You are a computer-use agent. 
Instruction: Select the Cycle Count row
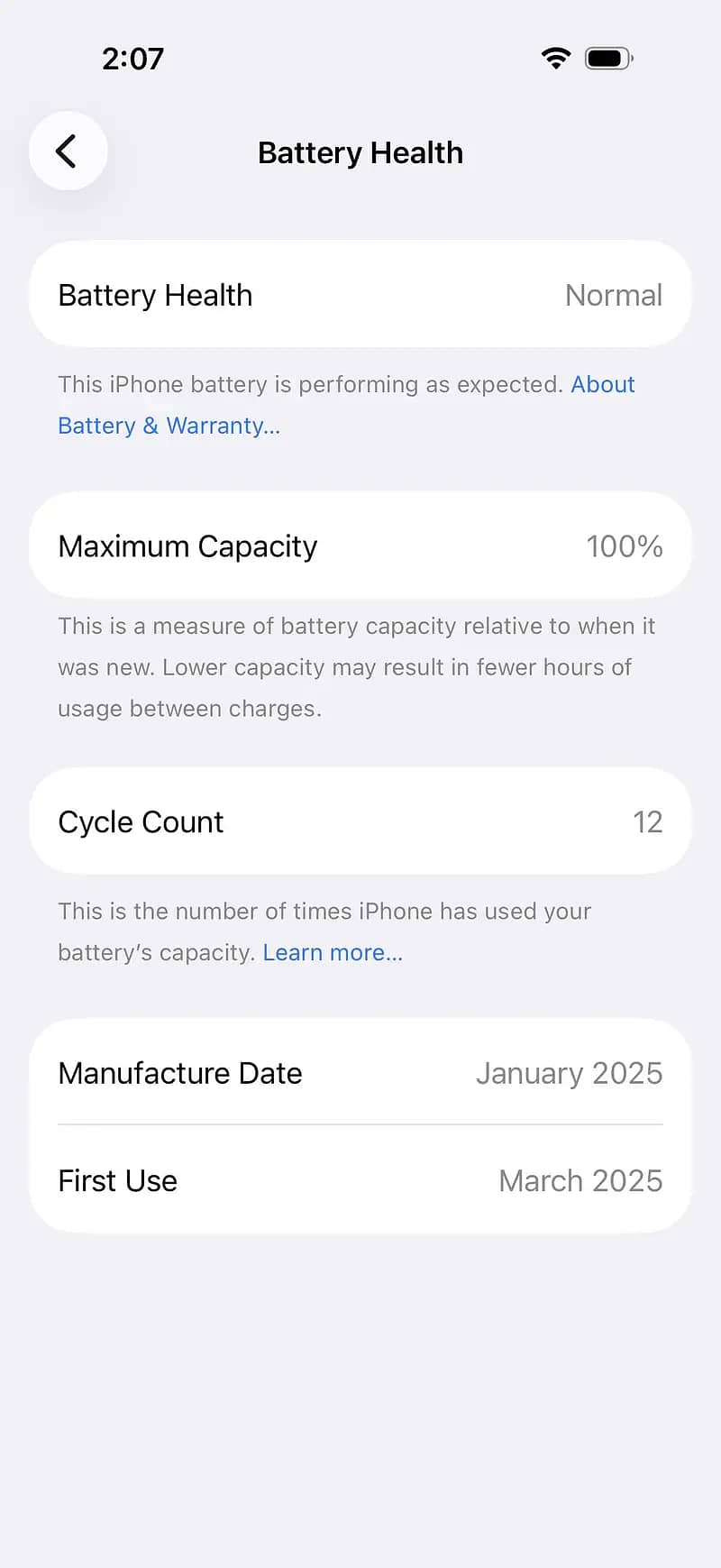pos(360,821)
